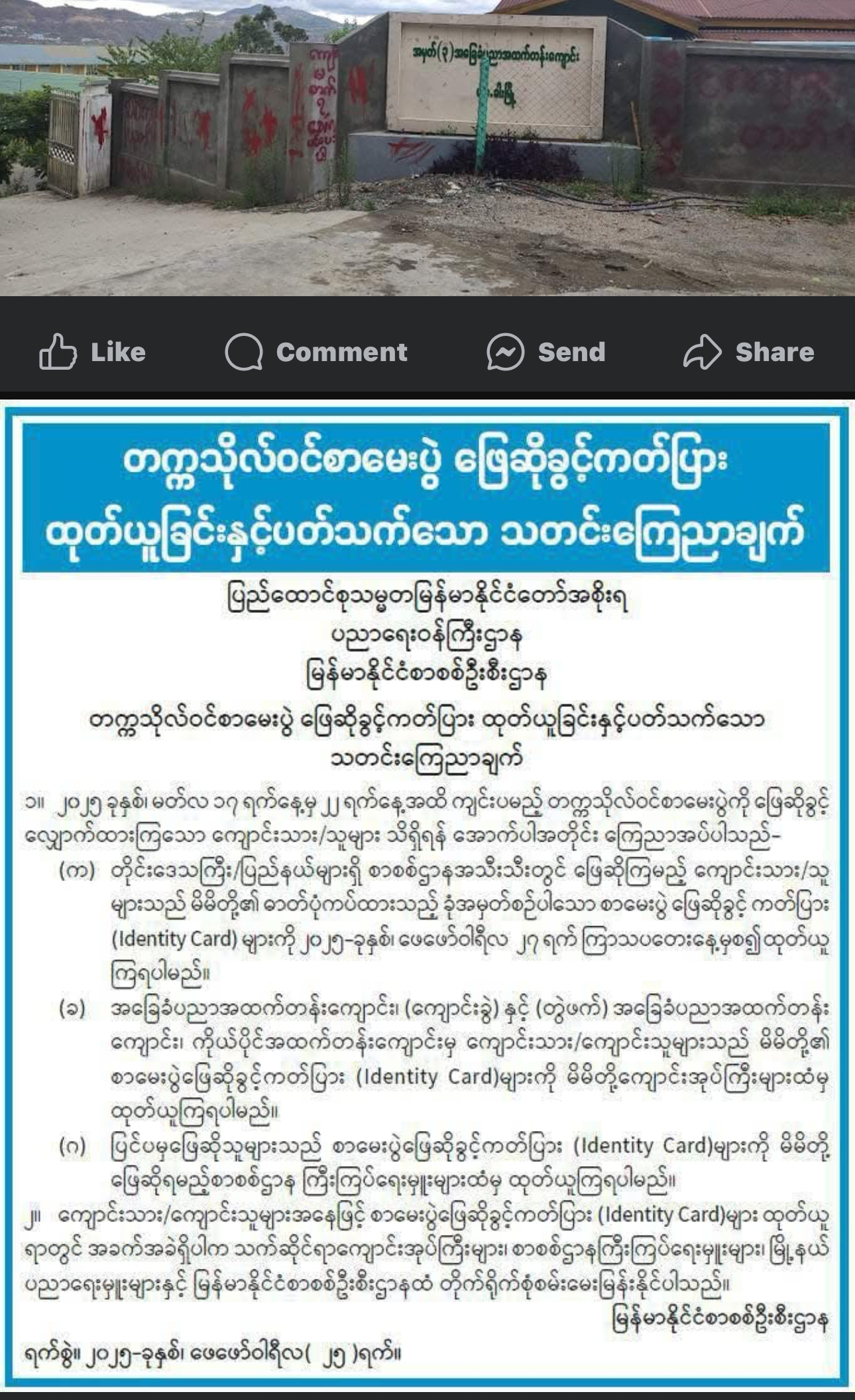This screenshot has height=1400, width=855.
Task: Share the school wall post
Action: (748, 352)
